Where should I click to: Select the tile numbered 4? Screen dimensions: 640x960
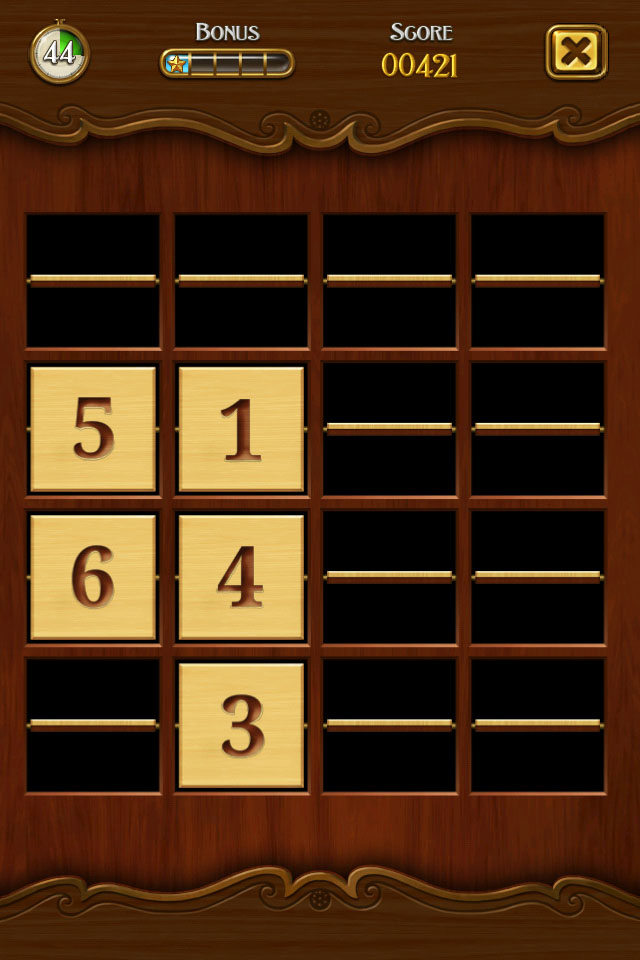coord(241,577)
